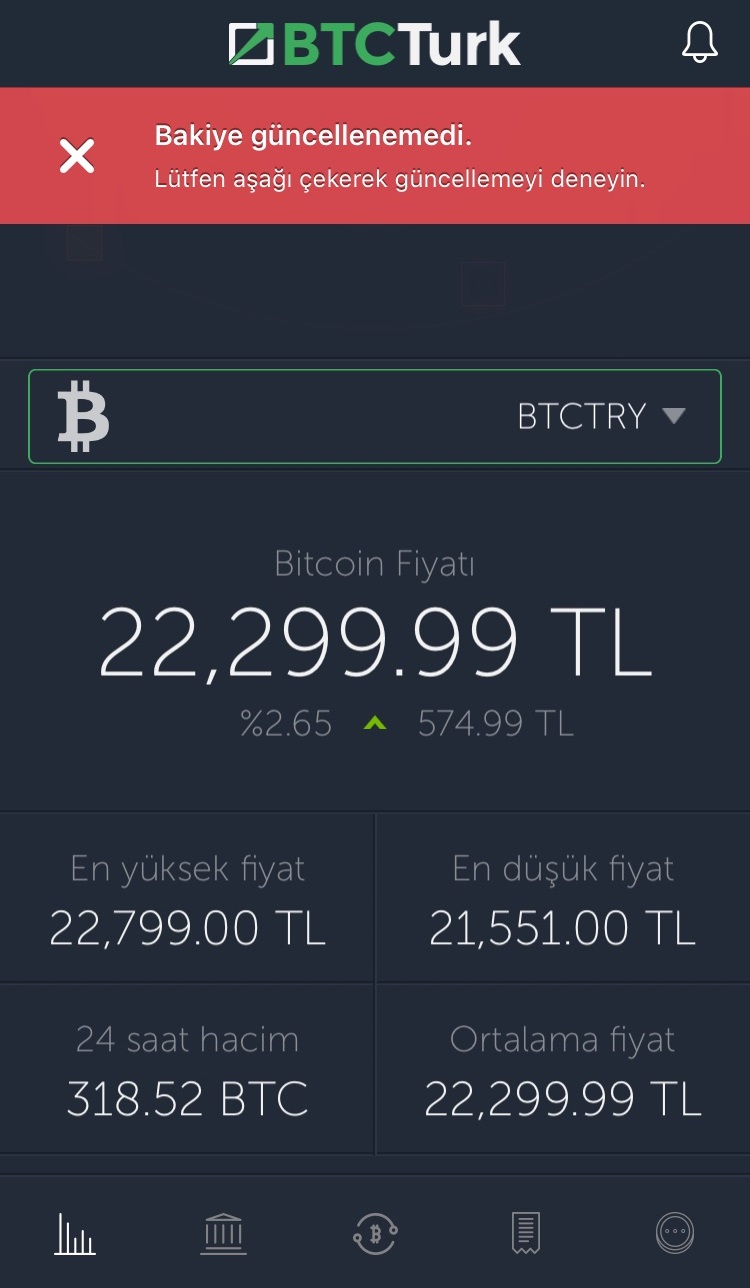Tap the BTCTurk logo
Screen dimensions: 750x1288
click(375, 42)
